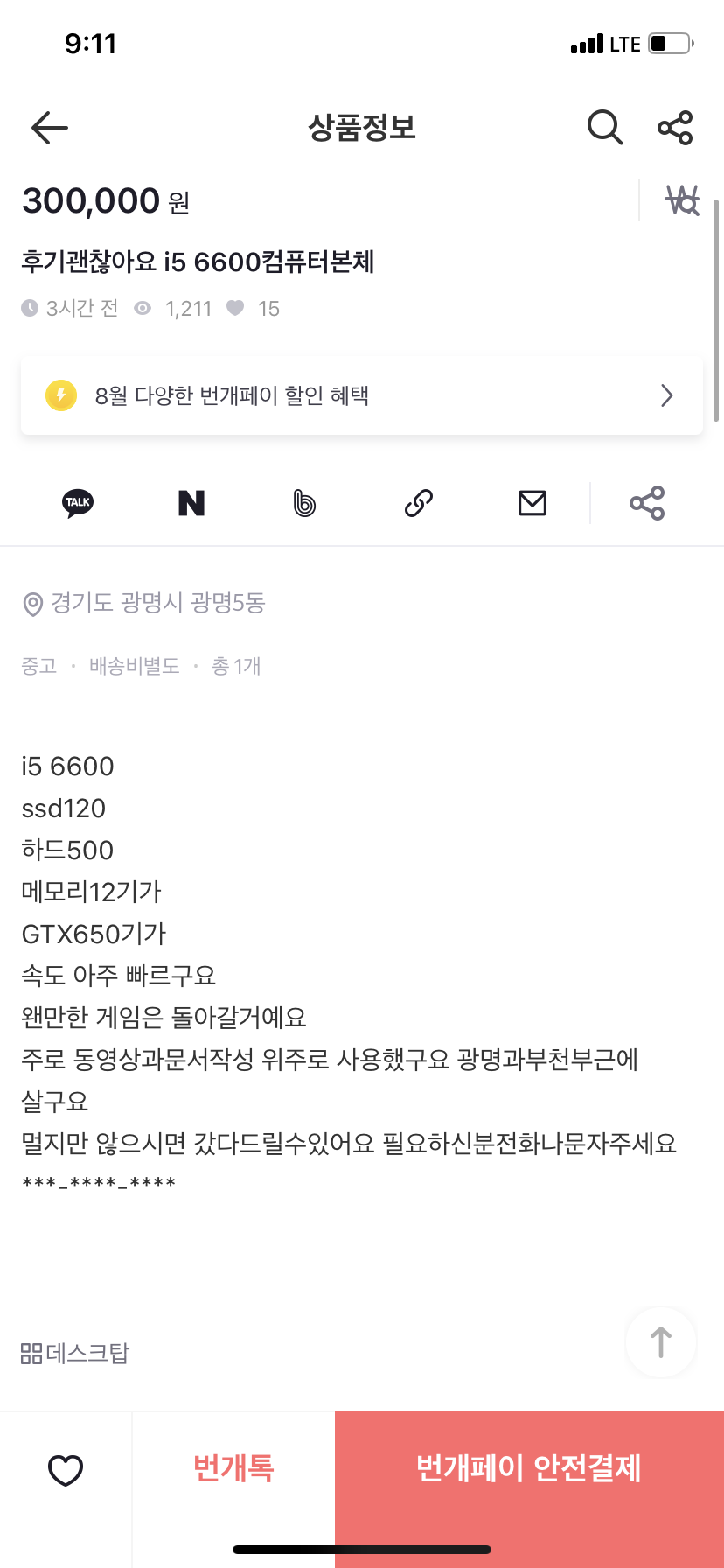Image resolution: width=724 pixels, height=1568 pixels.
Task: View the location 경기도 광명시 광명5동
Action: pyautogui.click(x=143, y=603)
